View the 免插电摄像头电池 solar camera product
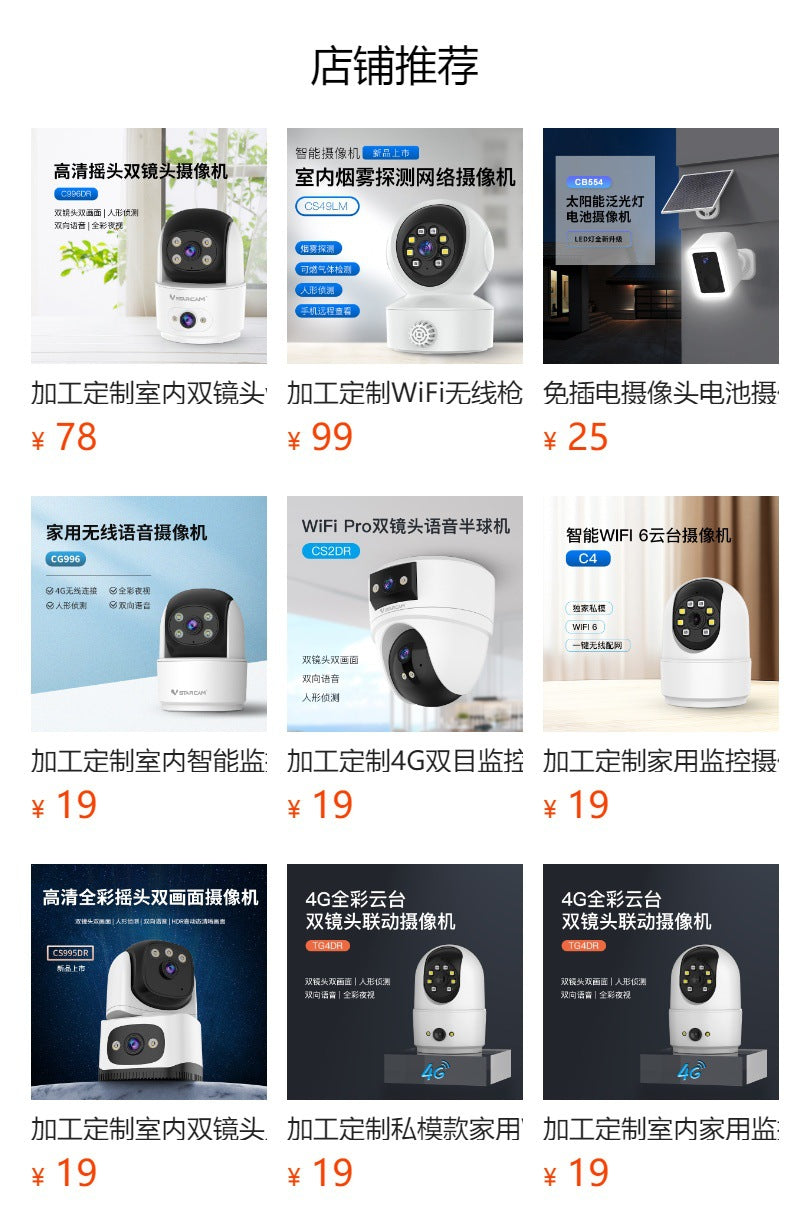The width and height of the screenshot is (790, 1232). pos(660,246)
